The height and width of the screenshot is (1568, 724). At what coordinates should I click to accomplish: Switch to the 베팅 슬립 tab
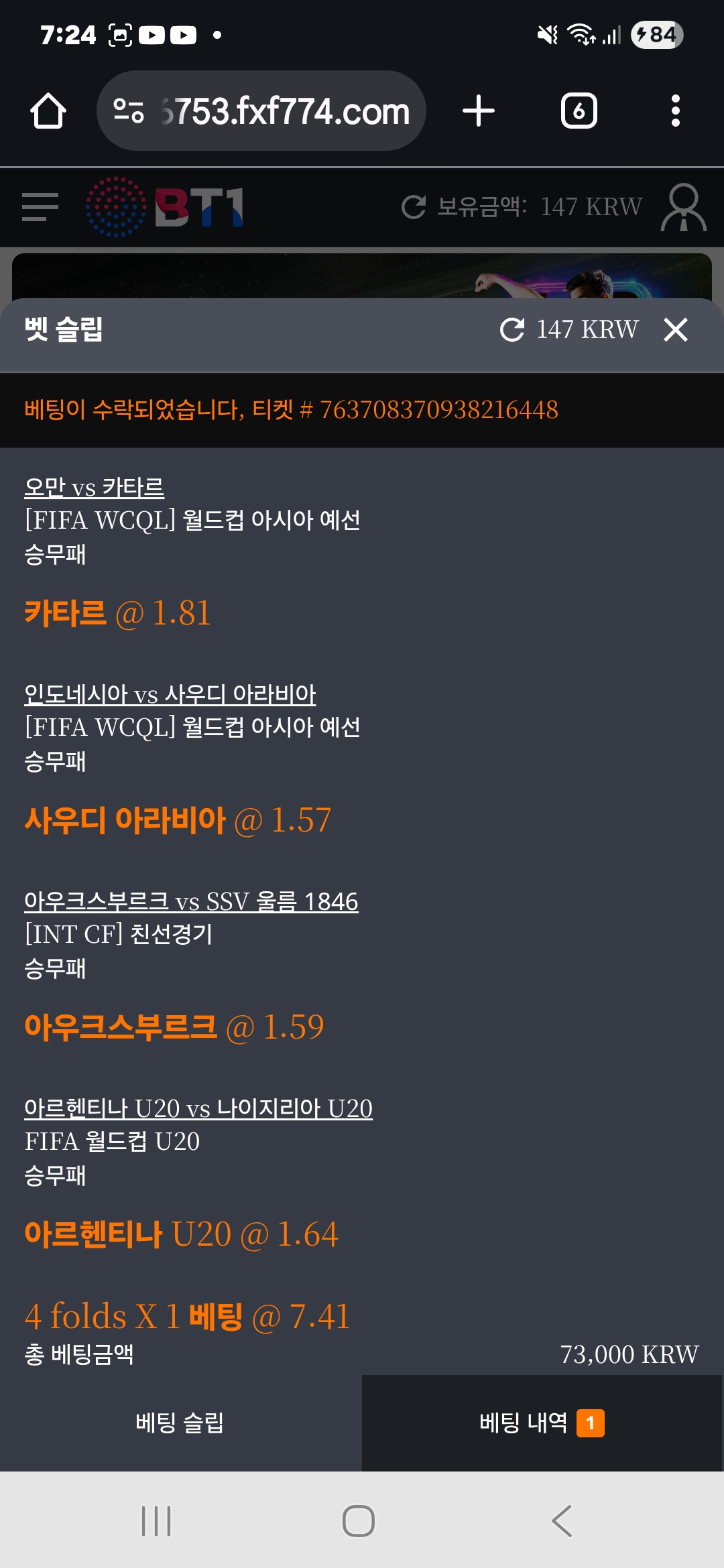180,1422
